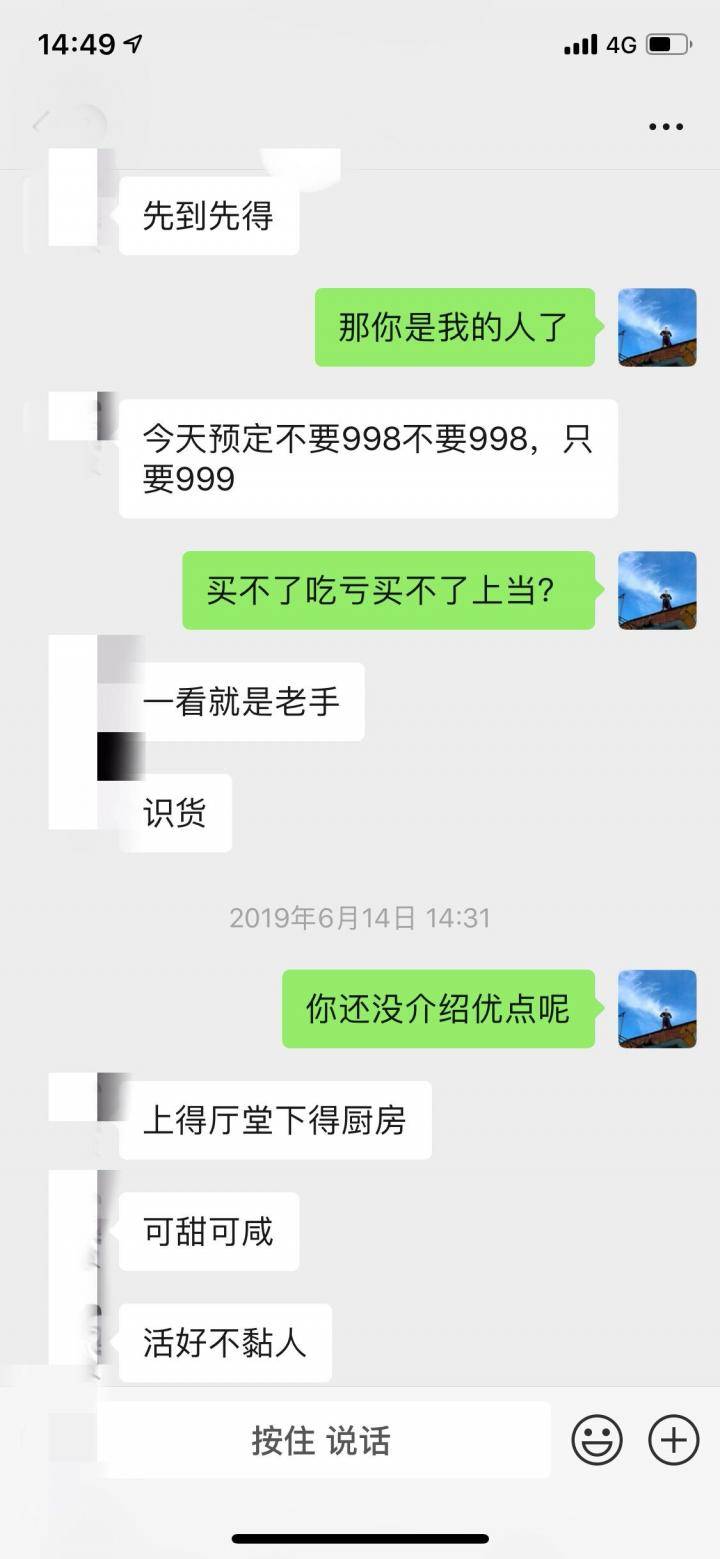Tap the cellular signal bars icon
The height and width of the screenshot is (1559, 720).
[581, 44]
